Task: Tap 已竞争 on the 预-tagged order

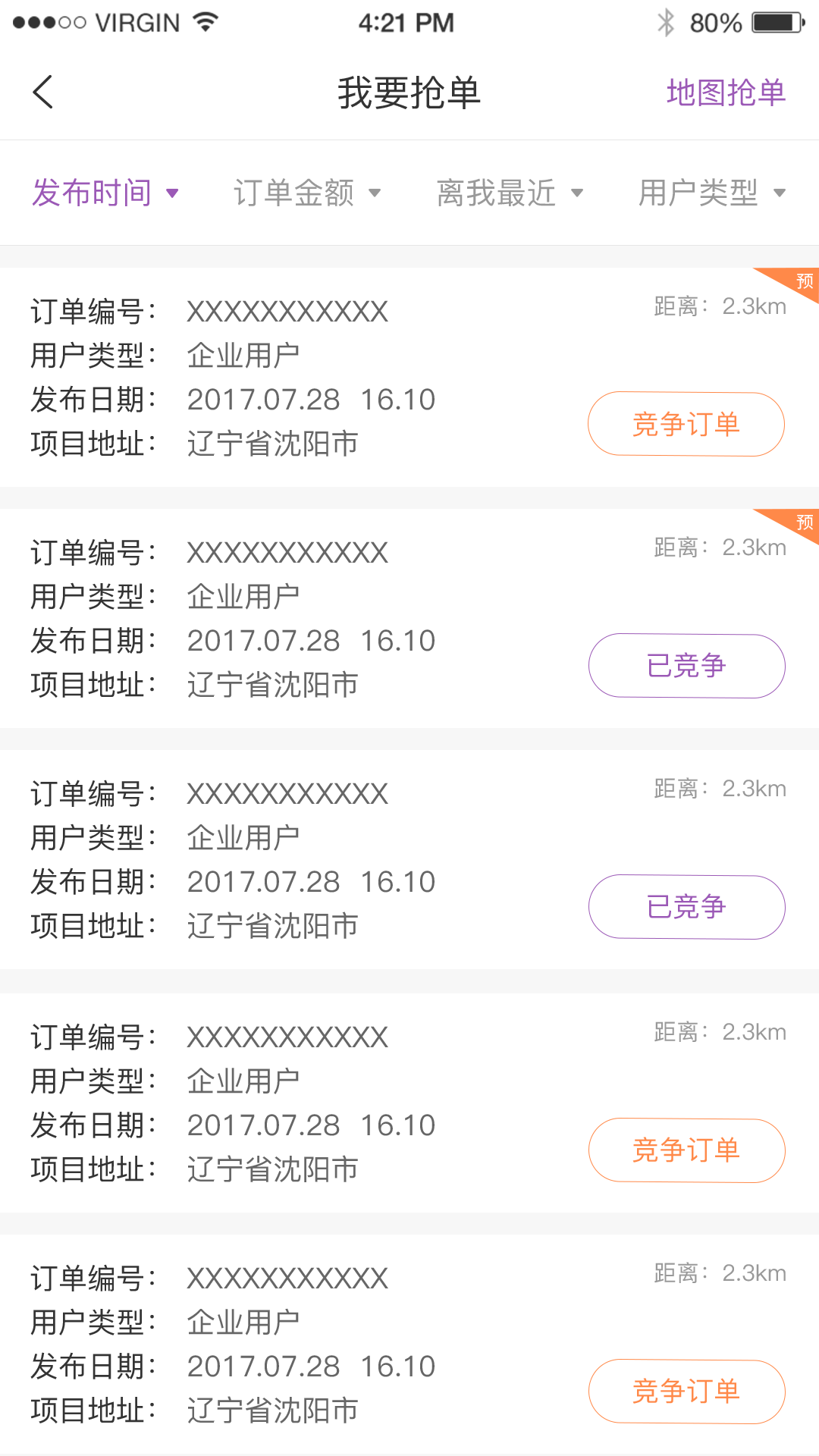Action: (686, 666)
